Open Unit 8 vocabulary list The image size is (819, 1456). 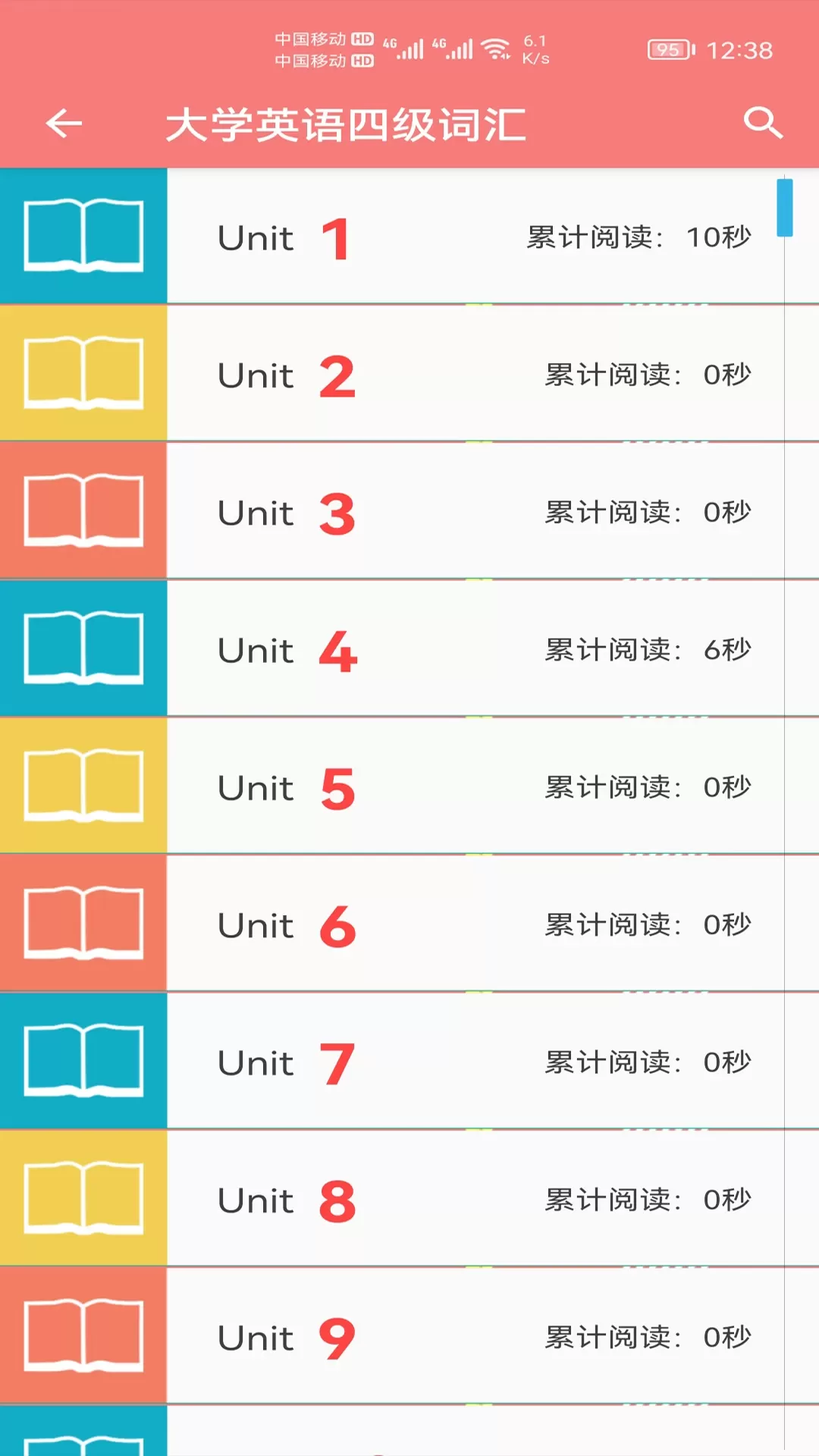click(409, 1198)
